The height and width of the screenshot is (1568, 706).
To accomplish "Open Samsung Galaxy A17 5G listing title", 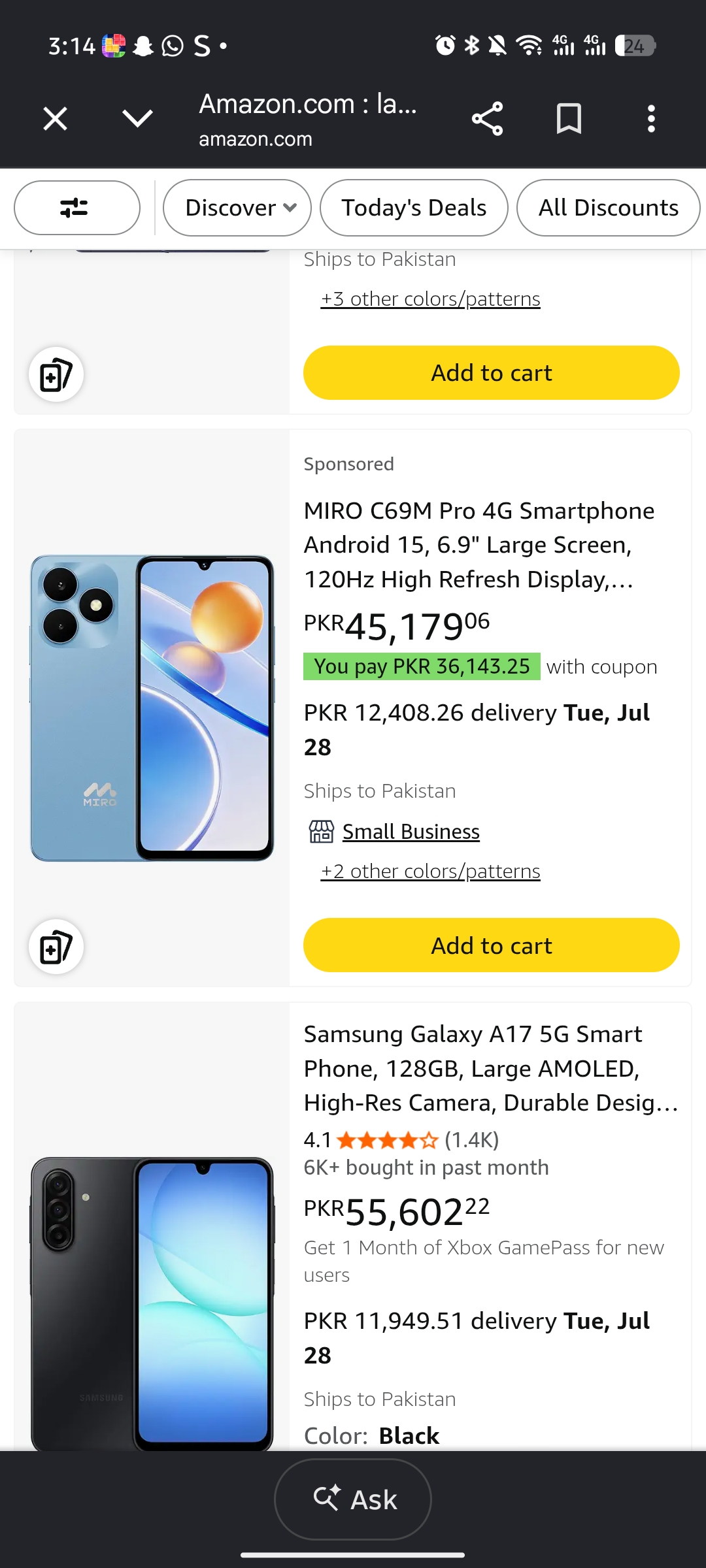I will (x=491, y=1068).
